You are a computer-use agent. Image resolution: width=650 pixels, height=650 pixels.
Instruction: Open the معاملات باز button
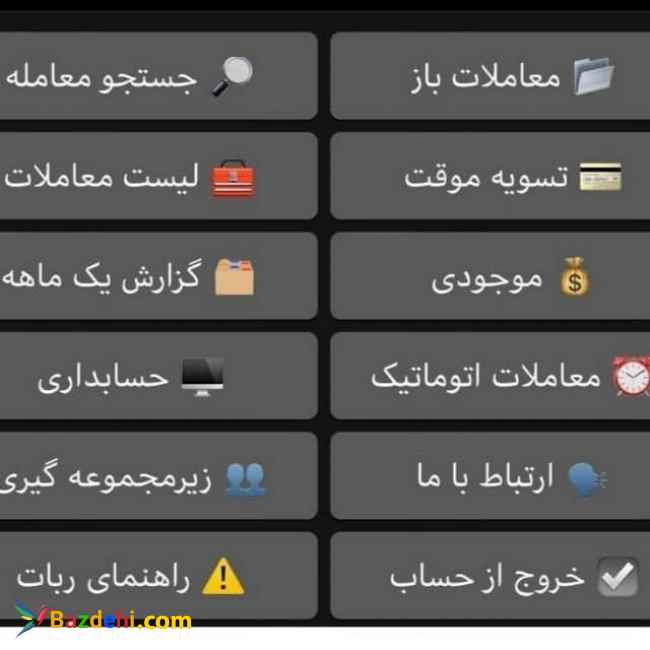(490, 77)
